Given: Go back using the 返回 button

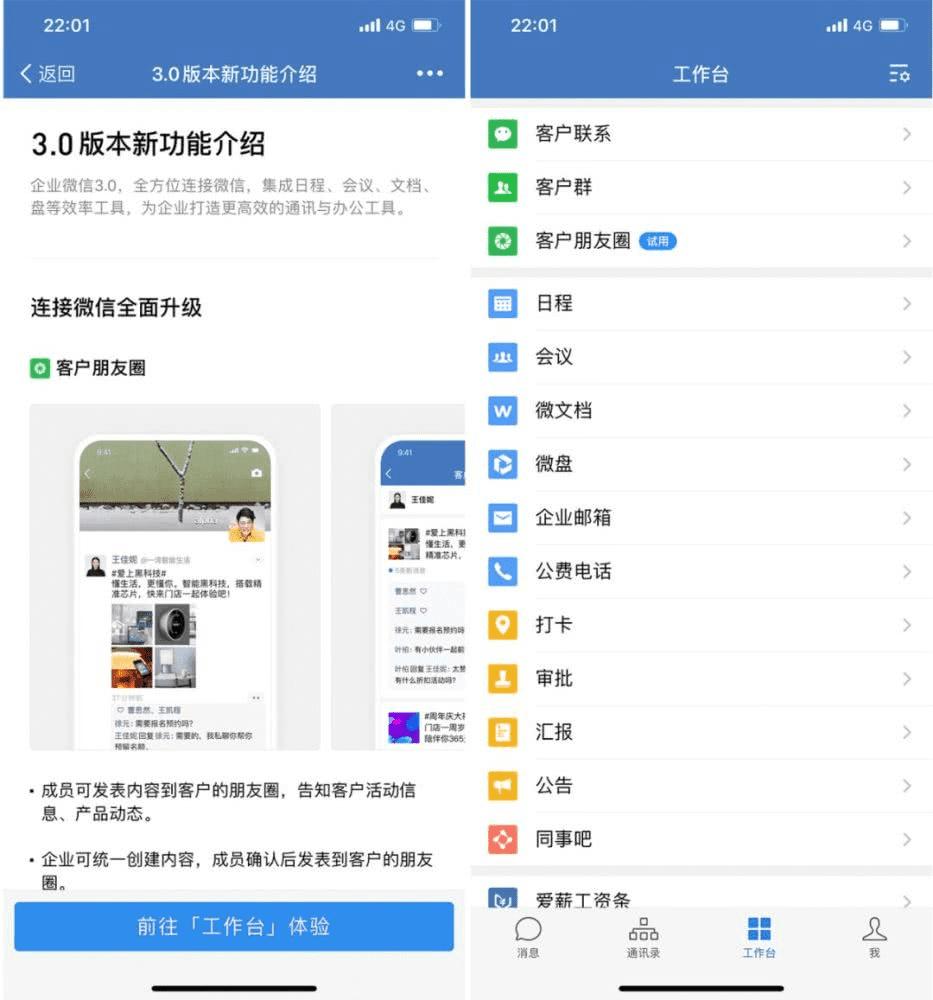Looking at the screenshot, I should pos(48,74).
